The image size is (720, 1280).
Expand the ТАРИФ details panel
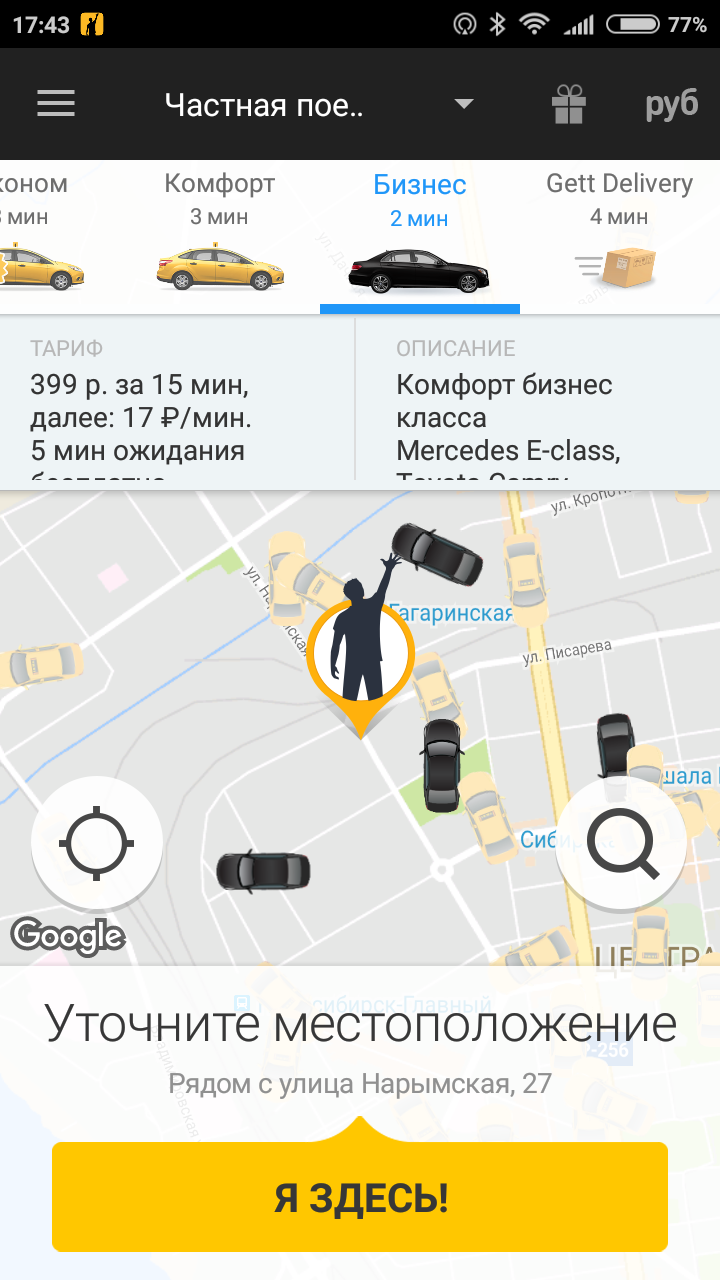[x=177, y=404]
